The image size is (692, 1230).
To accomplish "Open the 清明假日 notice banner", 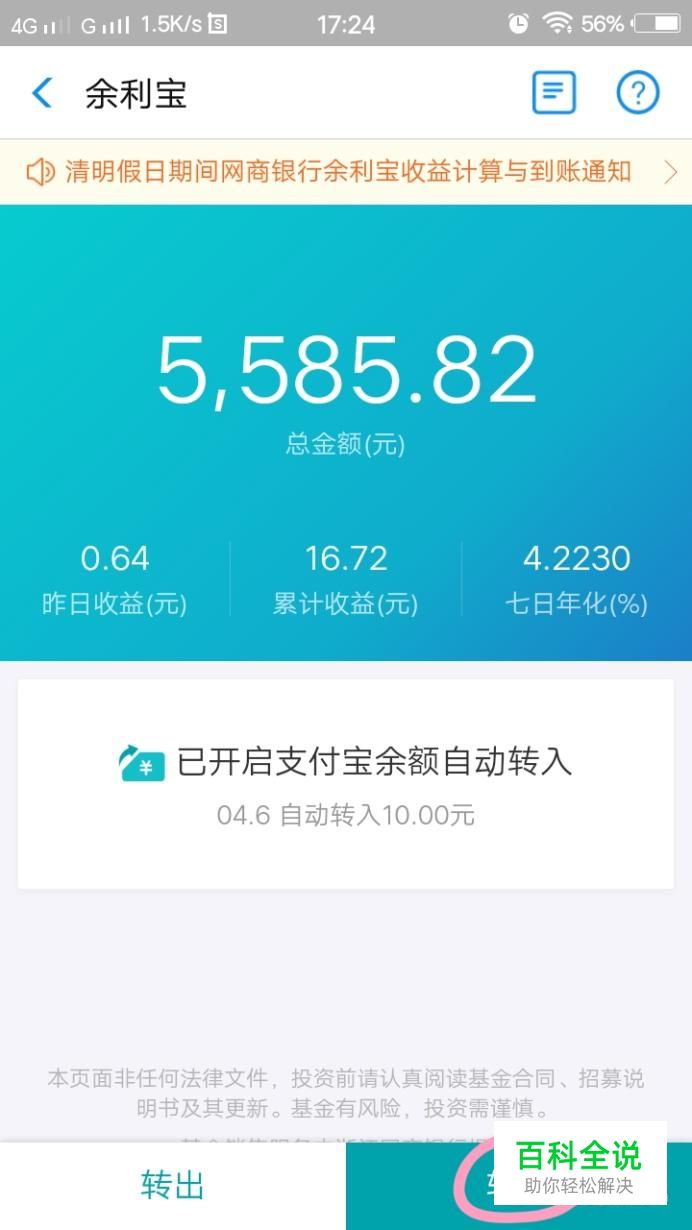I will [346, 172].
